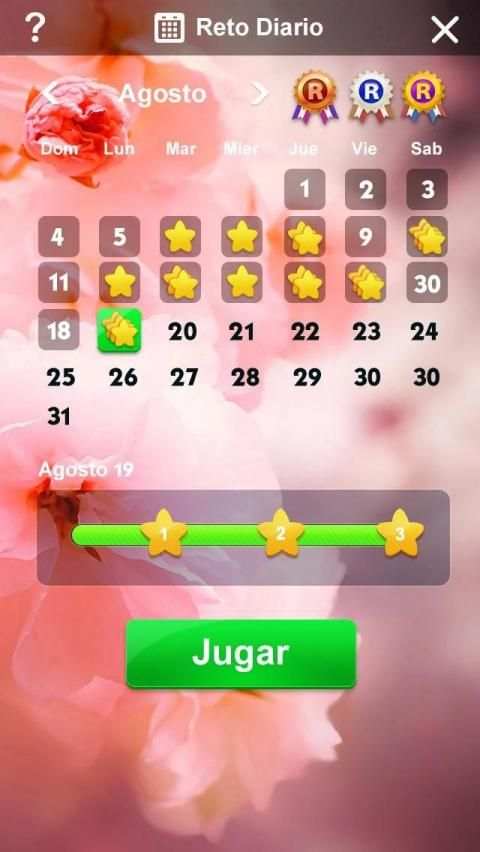View the gold purple ribbon medal

(x=424, y=96)
